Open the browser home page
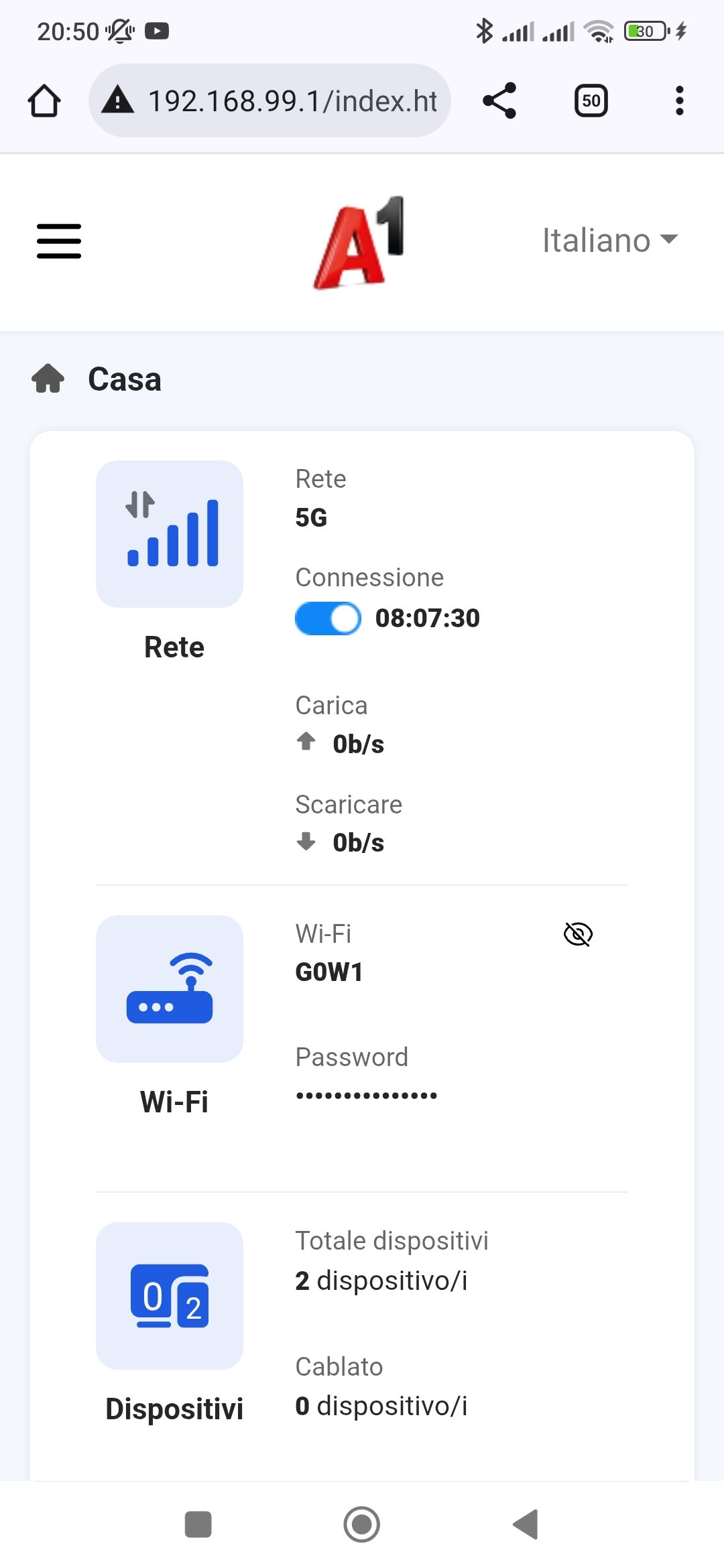Image resolution: width=724 pixels, height=1568 pixels. click(44, 101)
